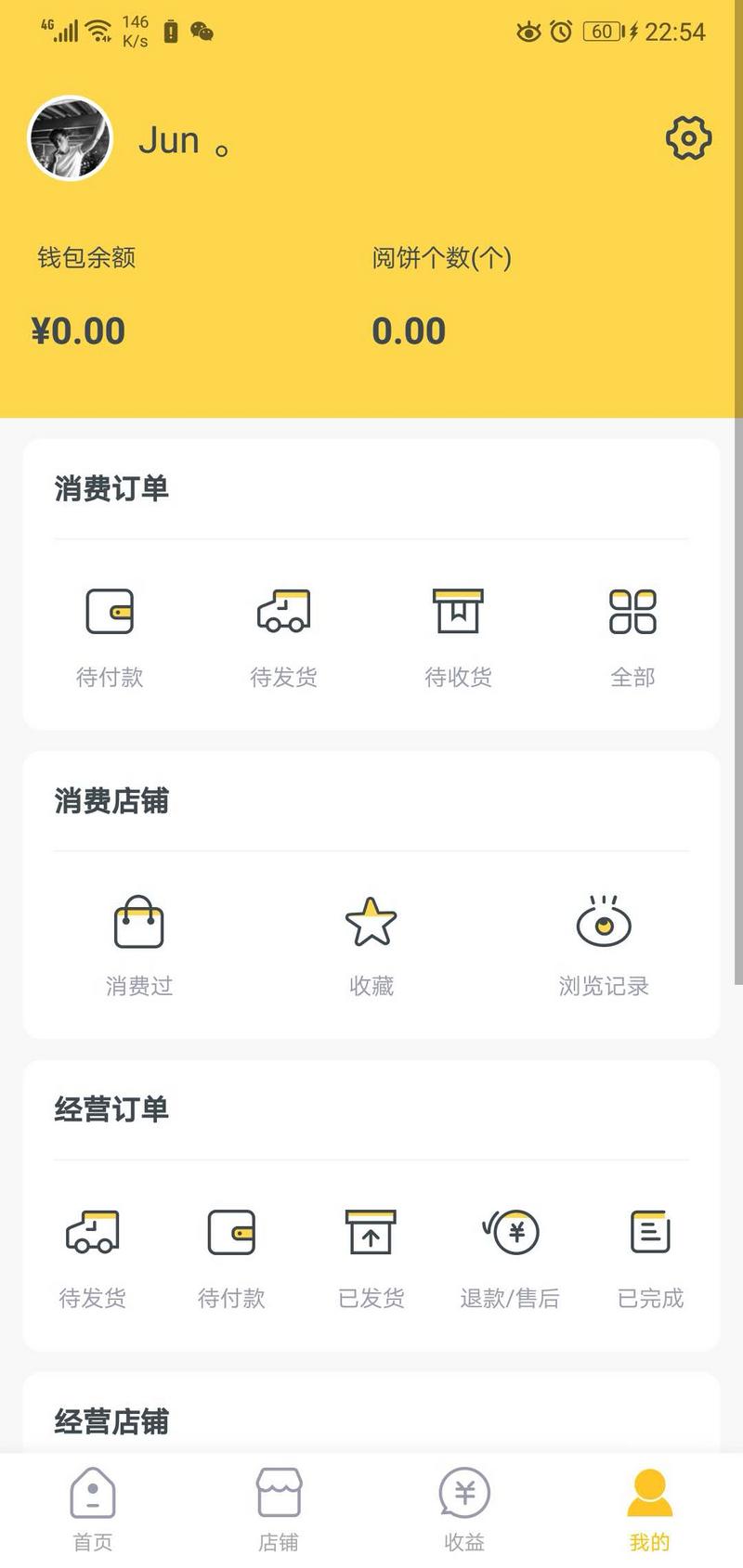Open settings via the gear icon

point(688,138)
